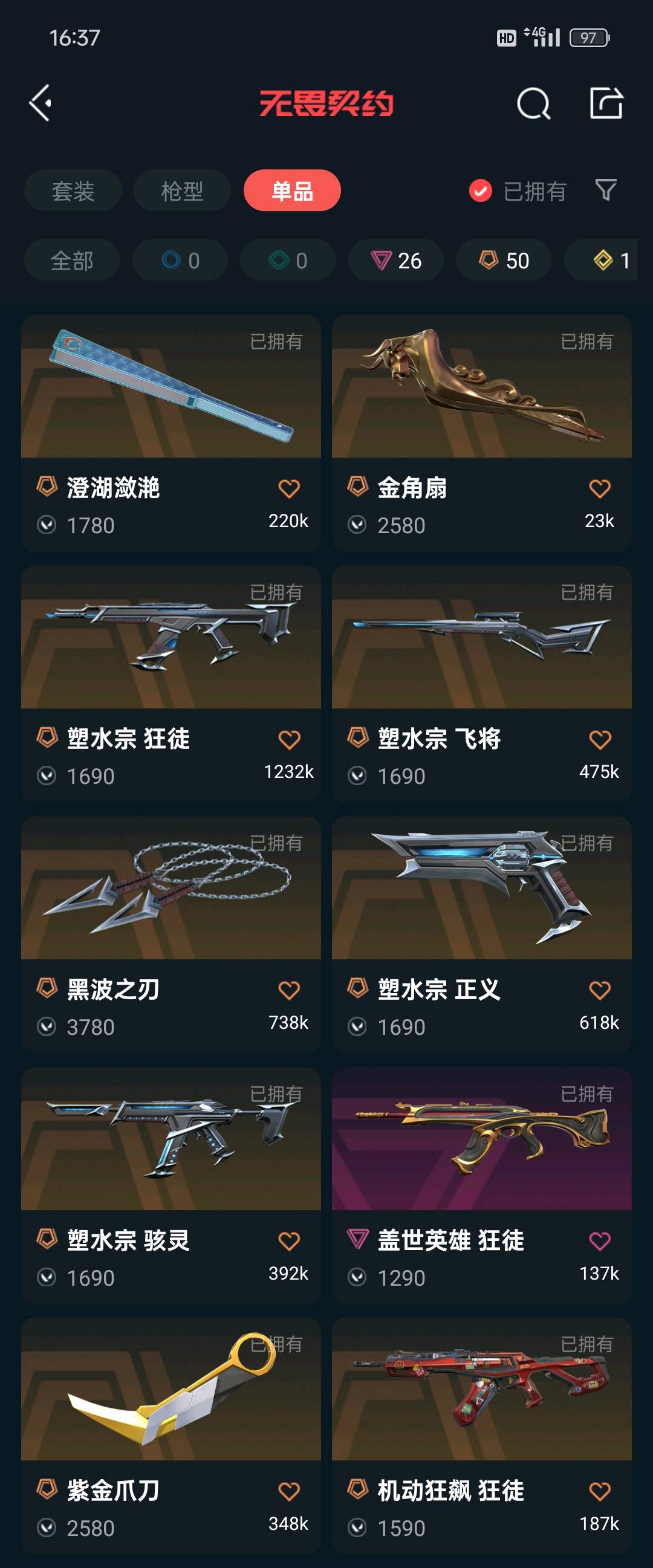This screenshot has width=653, height=1568.
Task: Select the 全部 filter chip
Action: (72, 261)
